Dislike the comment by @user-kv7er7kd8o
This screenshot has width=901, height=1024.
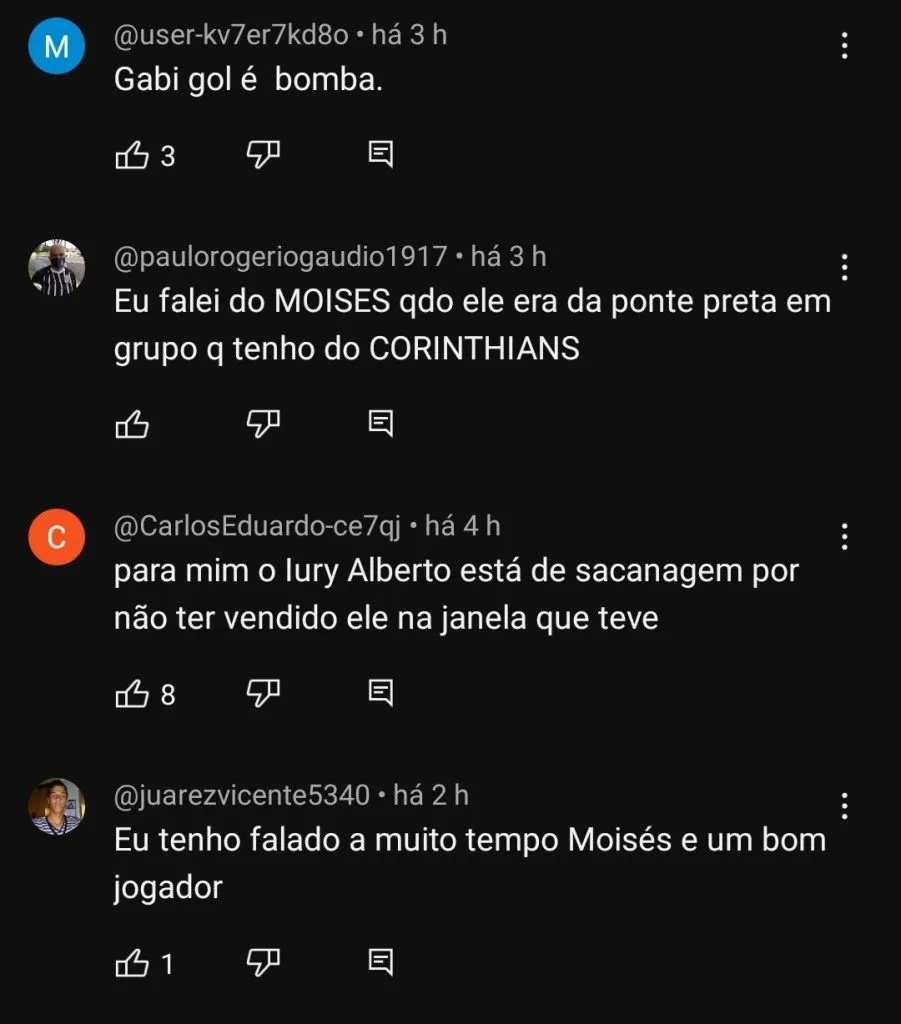(262, 155)
